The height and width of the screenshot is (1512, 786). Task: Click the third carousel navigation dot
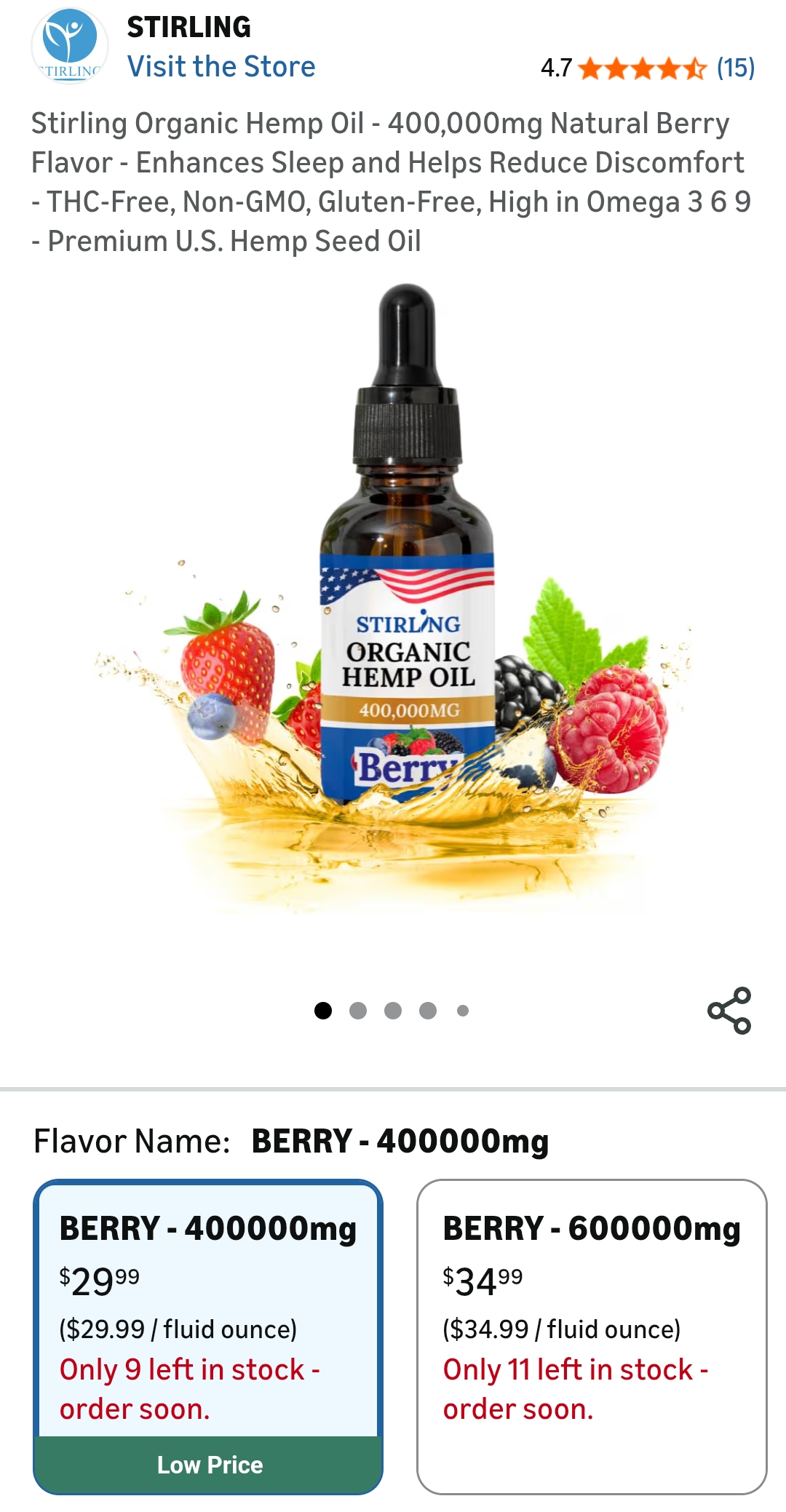[x=392, y=1008]
